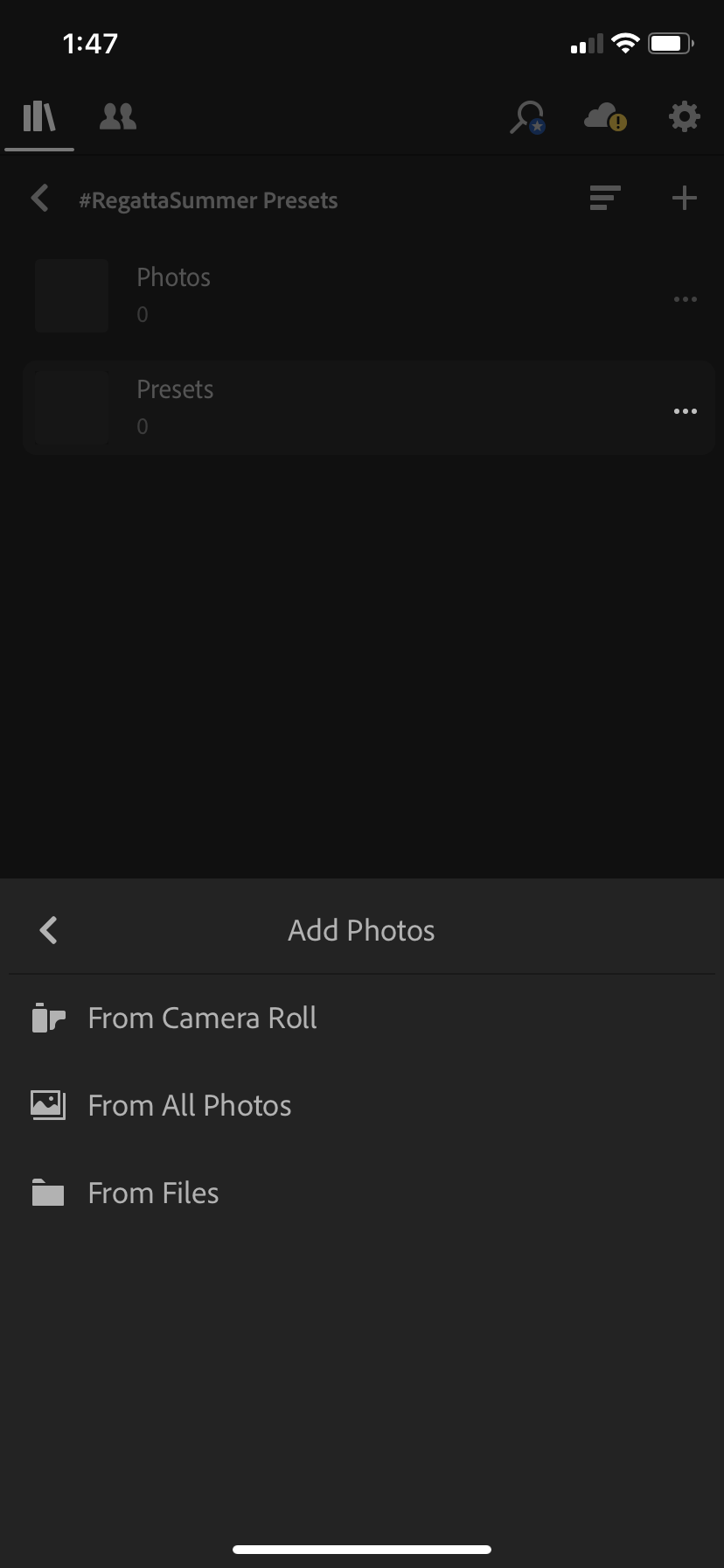Screen dimensions: 724x1568
Task: Check the cloud sync status icon
Action: (605, 116)
